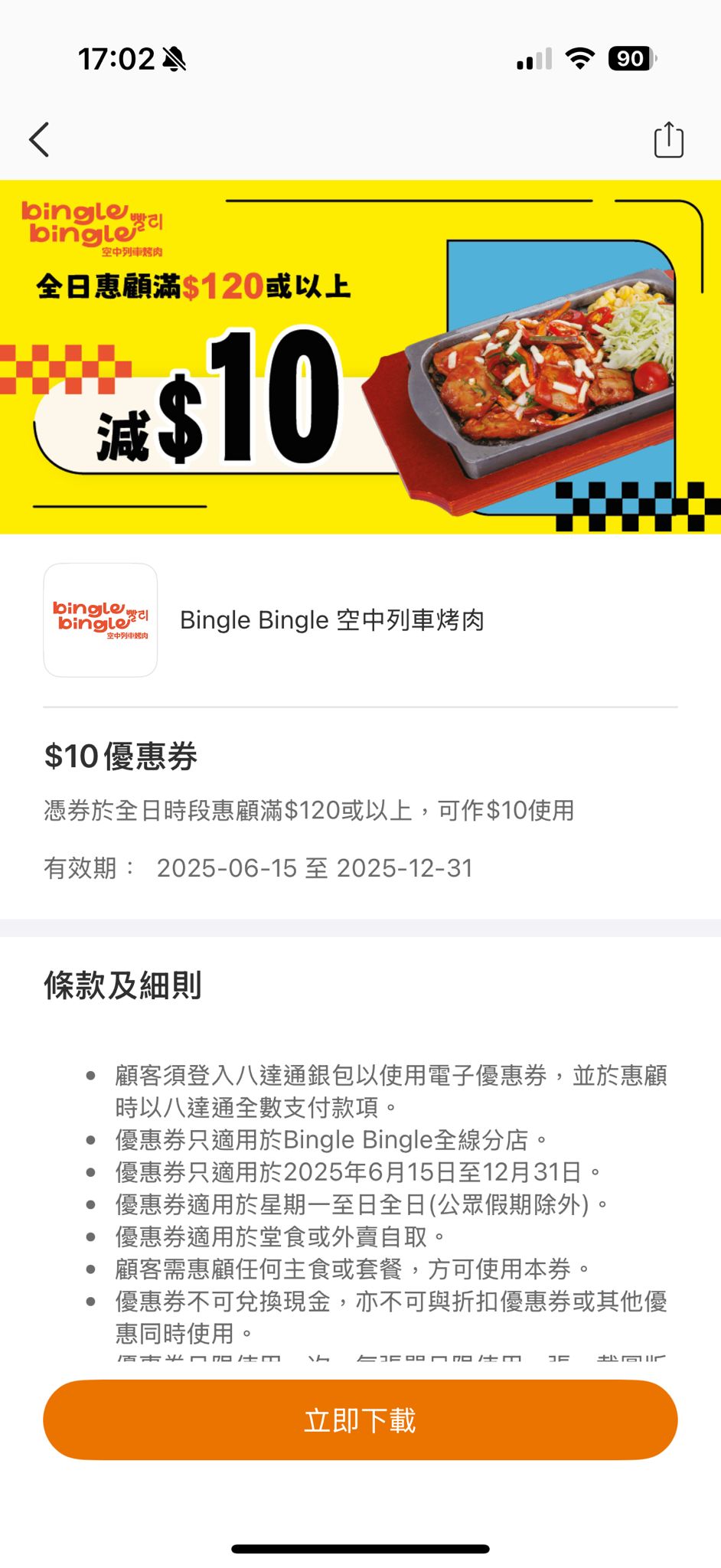Tap the cellular signal strength icon

pos(534,57)
